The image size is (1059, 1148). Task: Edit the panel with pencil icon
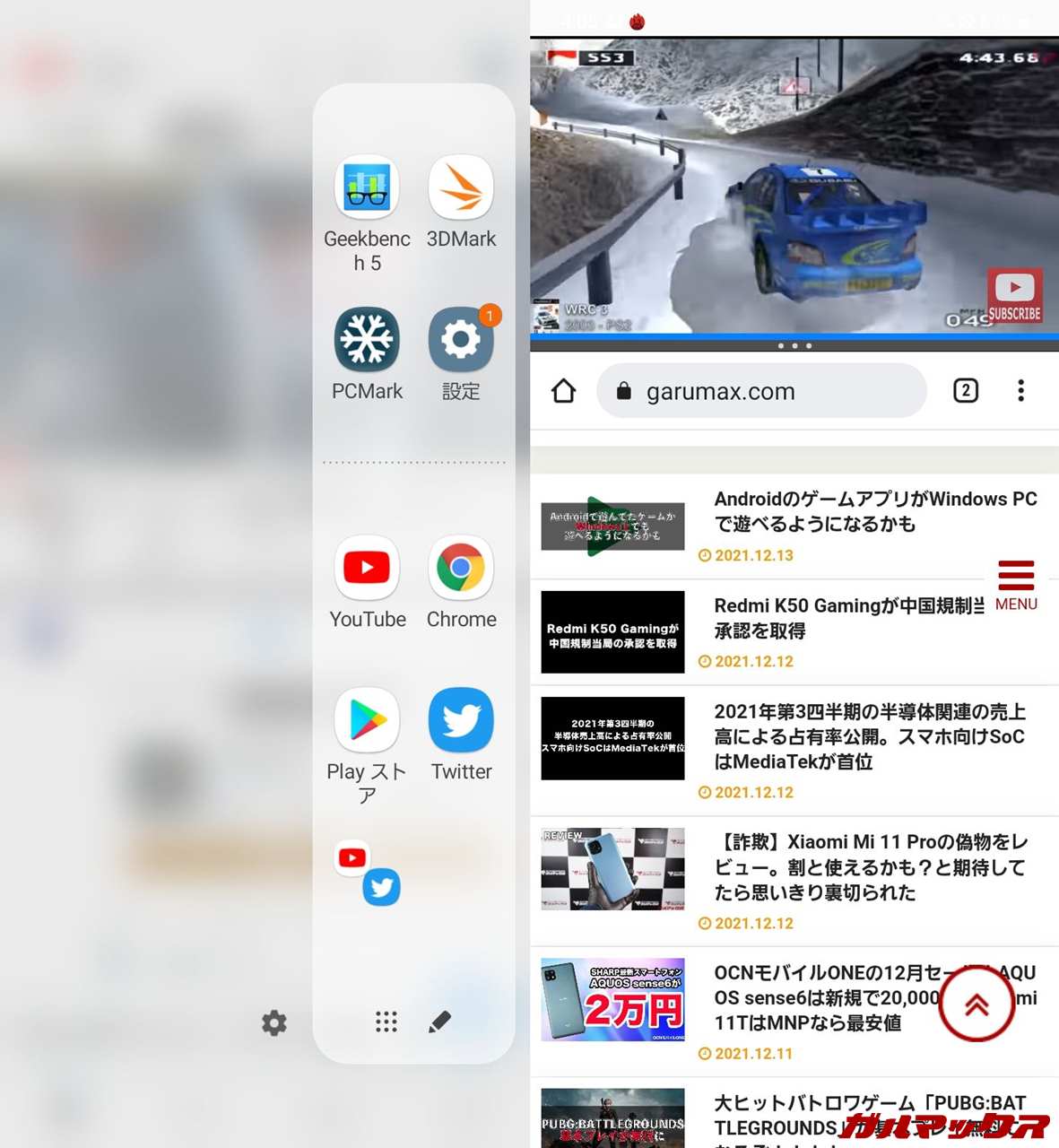point(439,1022)
